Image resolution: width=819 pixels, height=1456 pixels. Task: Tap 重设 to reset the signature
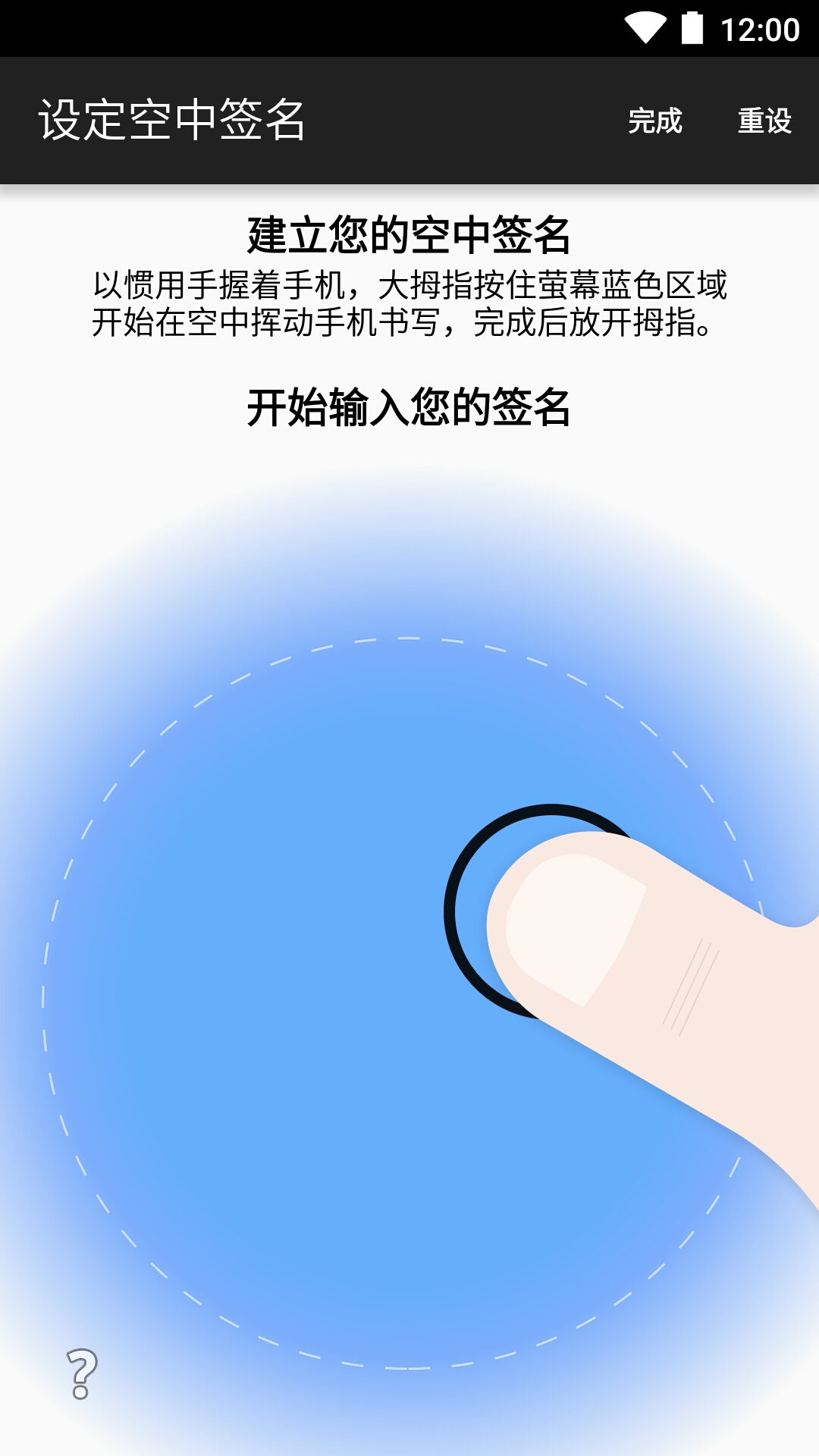[764, 121]
